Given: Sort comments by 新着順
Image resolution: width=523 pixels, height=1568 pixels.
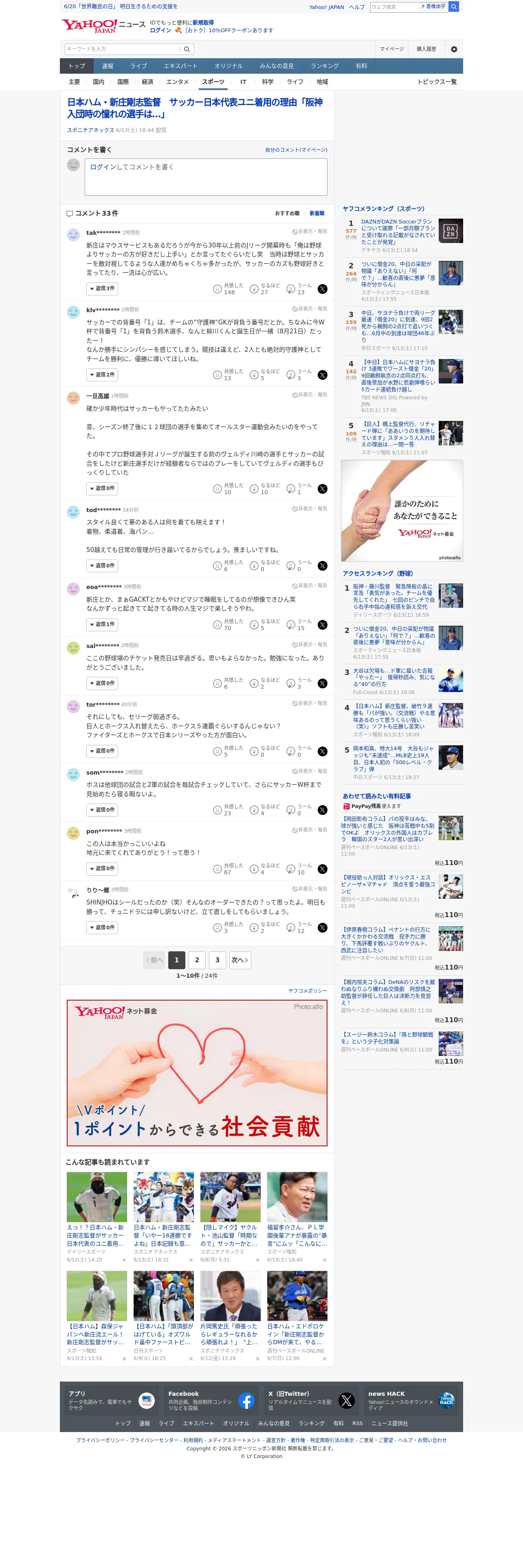Looking at the screenshot, I should pyautogui.click(x=316, y=213).
